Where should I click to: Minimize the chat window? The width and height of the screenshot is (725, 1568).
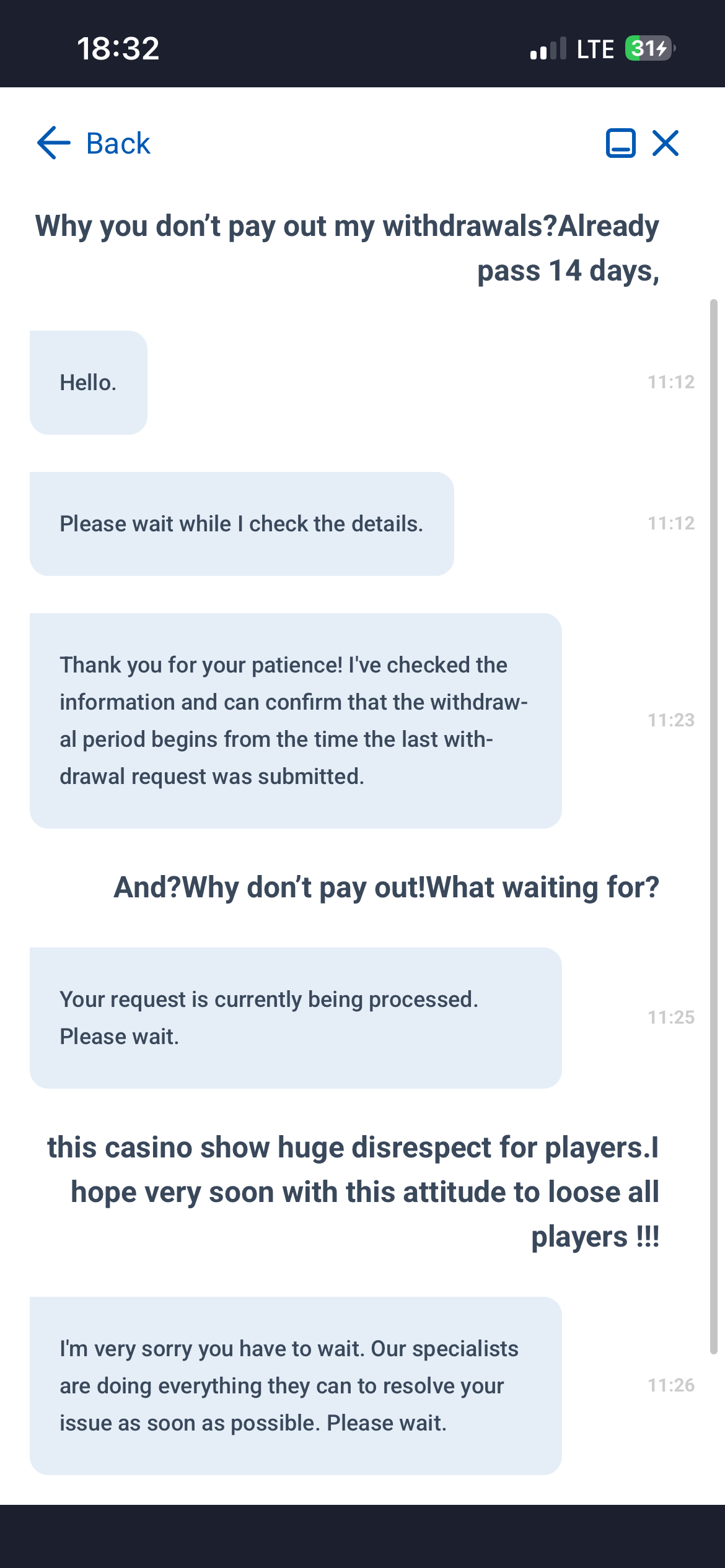620,143
